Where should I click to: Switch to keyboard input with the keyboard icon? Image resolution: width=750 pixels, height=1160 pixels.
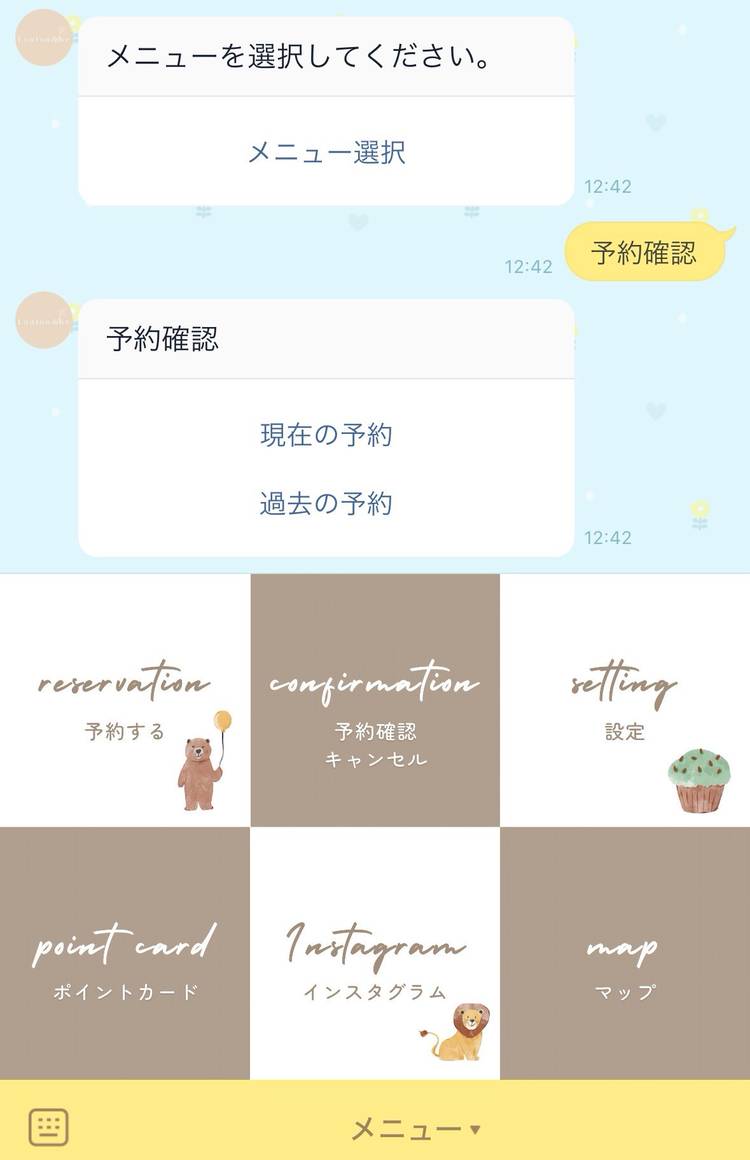[48, 1127]
